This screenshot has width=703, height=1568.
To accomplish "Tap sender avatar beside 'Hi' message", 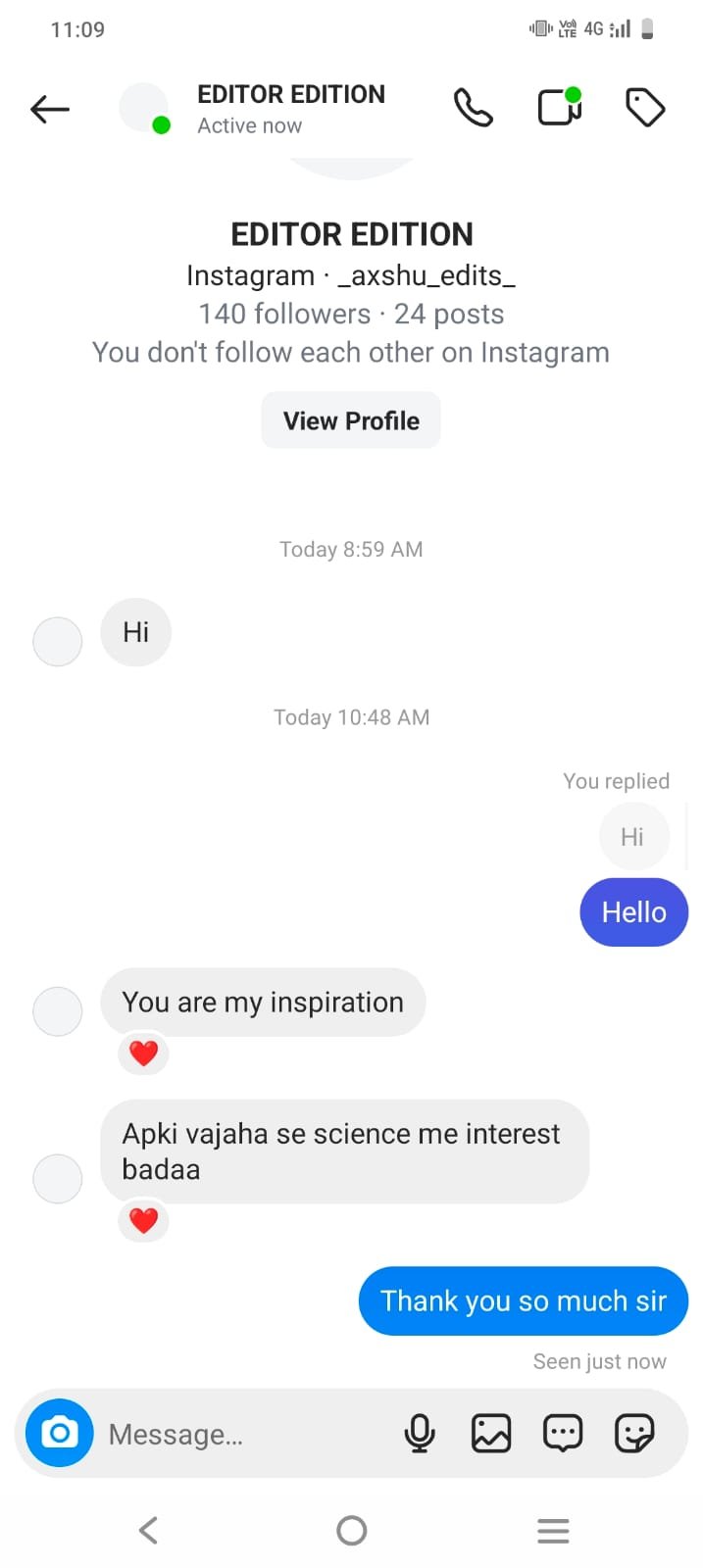I will 58,642.
